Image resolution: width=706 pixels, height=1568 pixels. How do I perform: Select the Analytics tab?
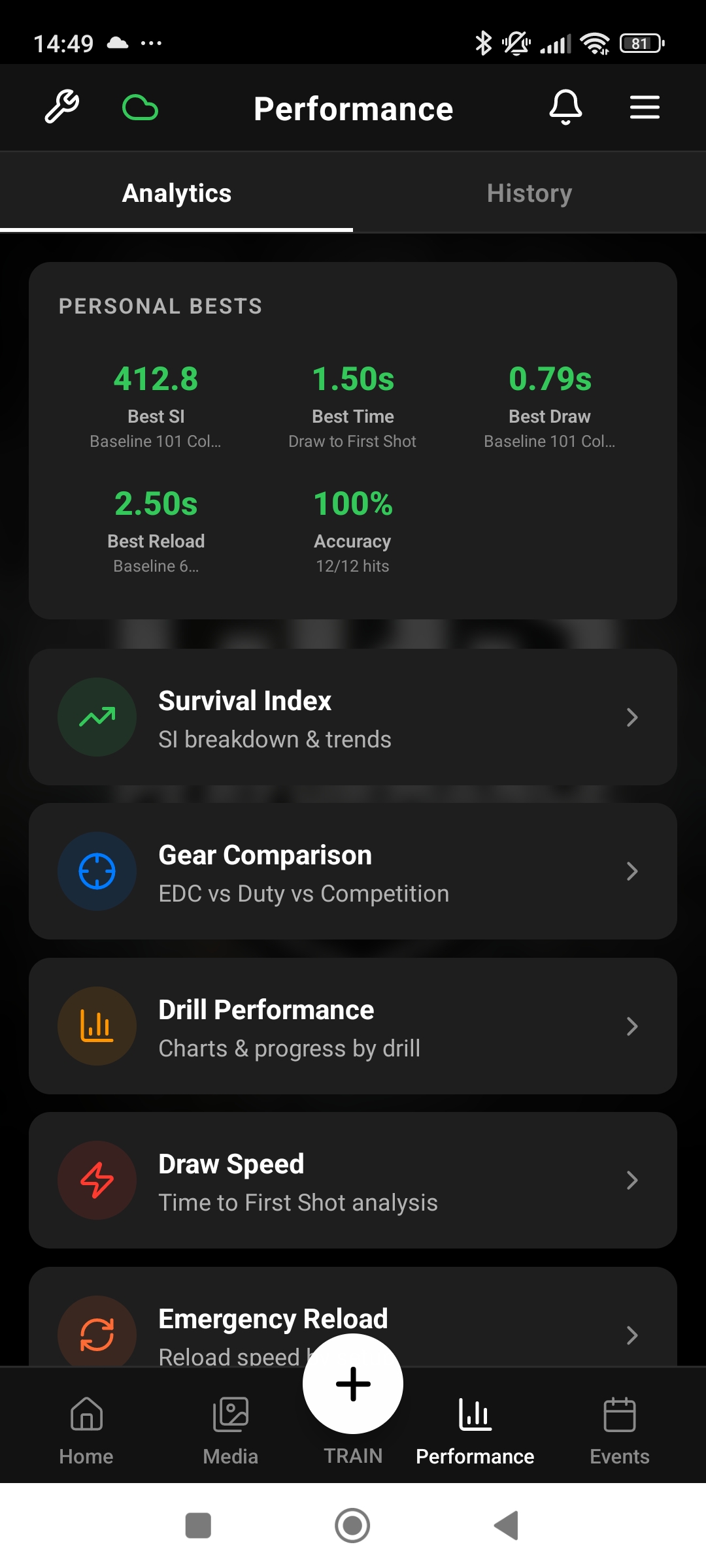coord(176,193)
